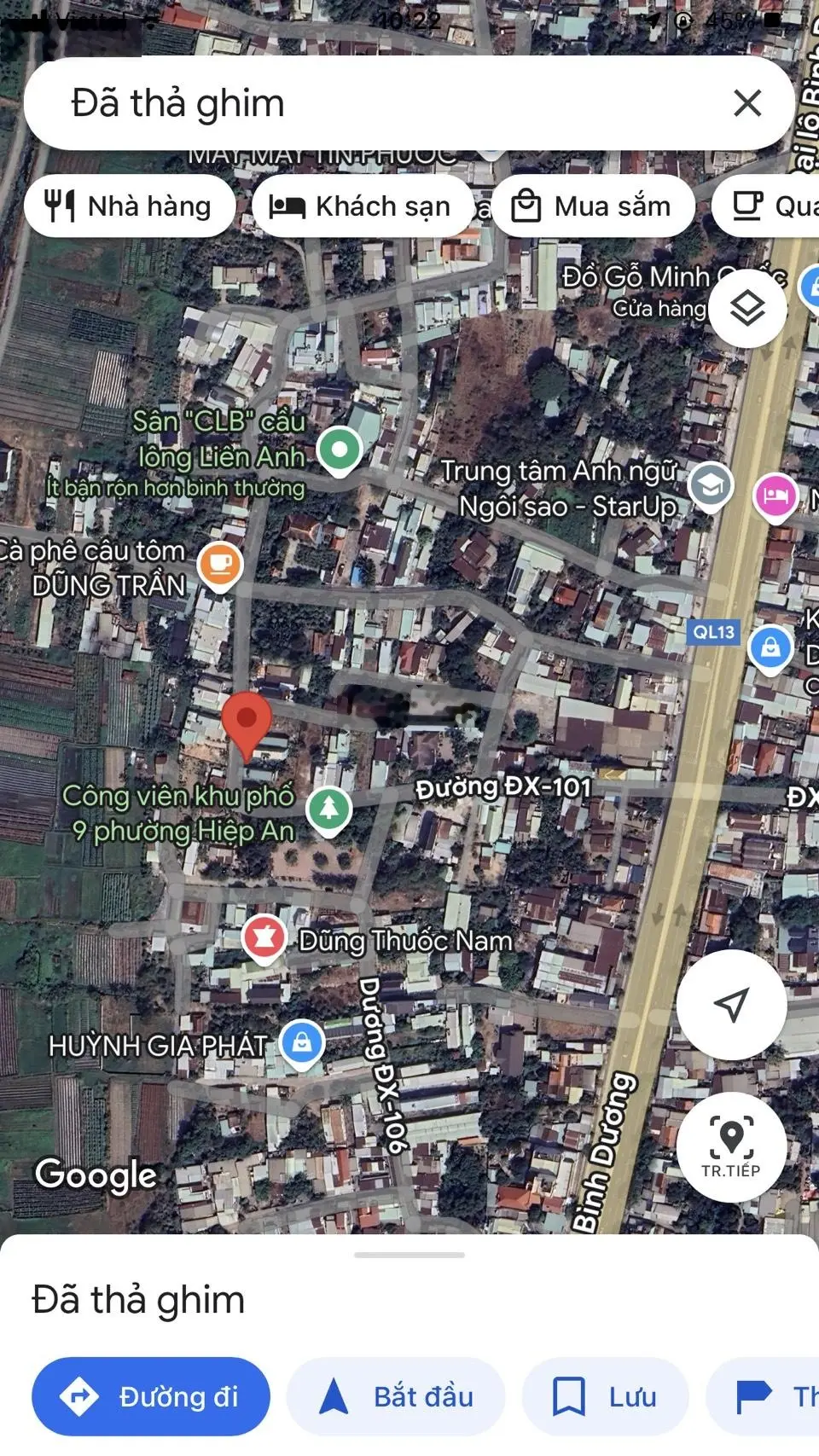Open the map layers button

click(x=747, y=308)
